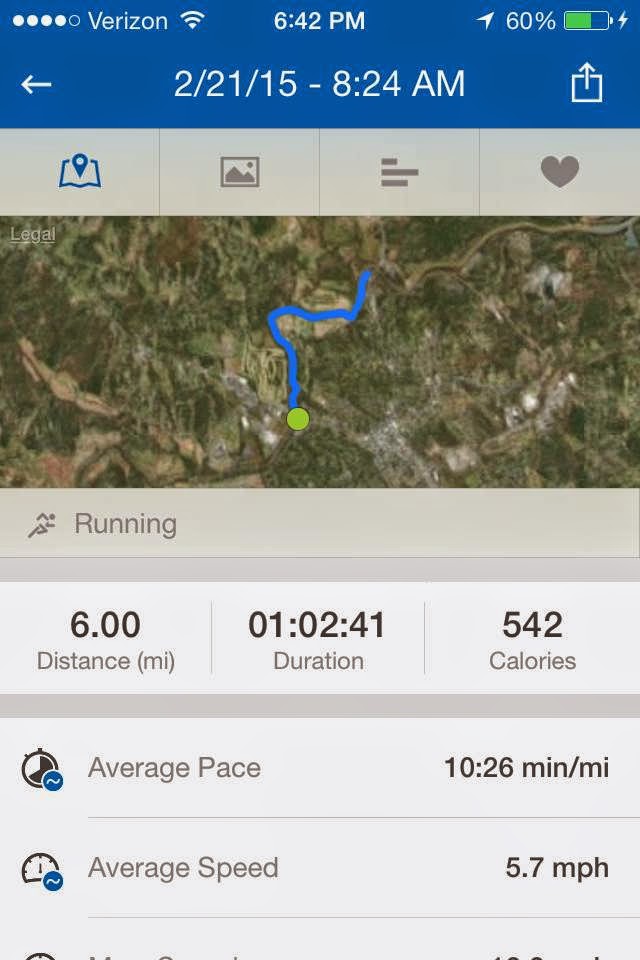Share this running activity

[x=587, y=84]
